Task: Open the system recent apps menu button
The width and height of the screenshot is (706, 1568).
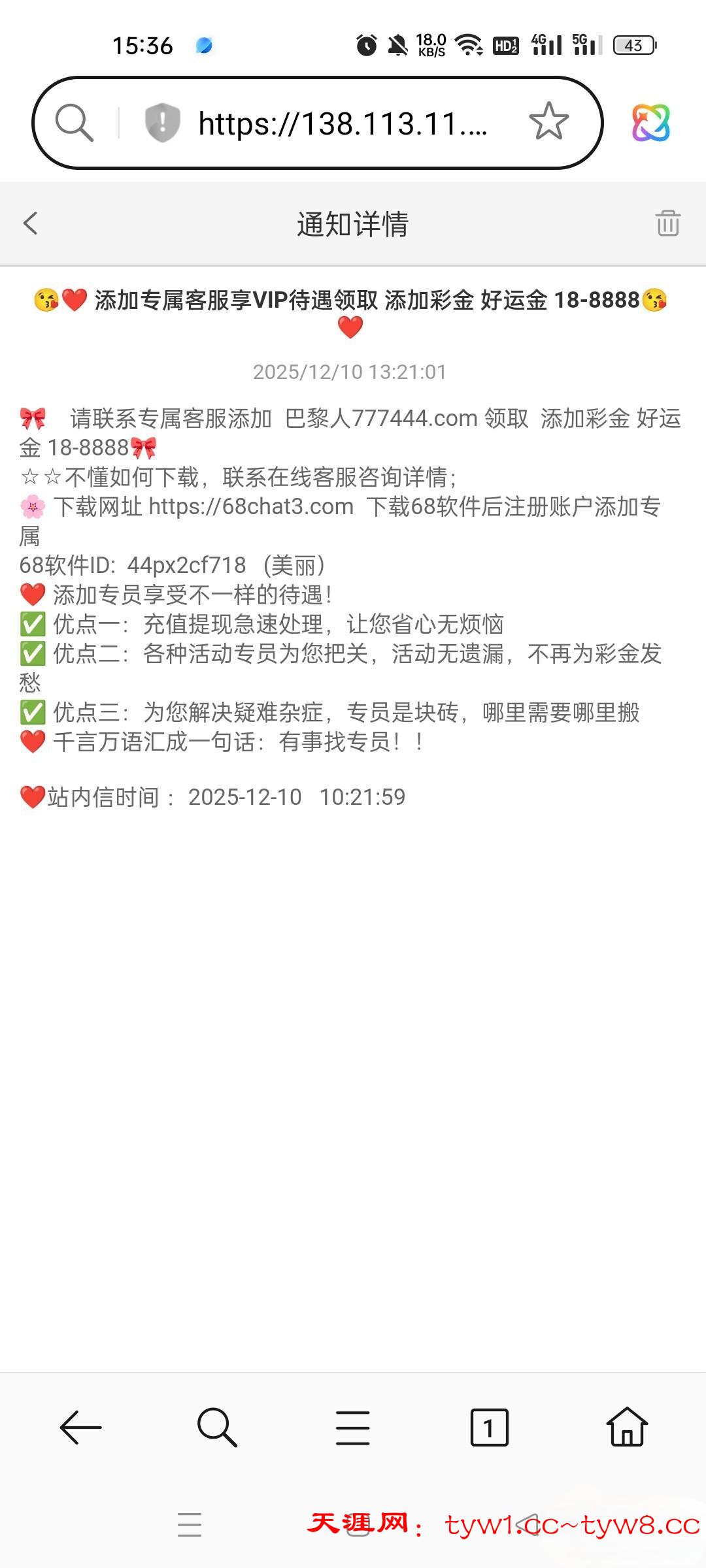Action: tap(190, 1525)
